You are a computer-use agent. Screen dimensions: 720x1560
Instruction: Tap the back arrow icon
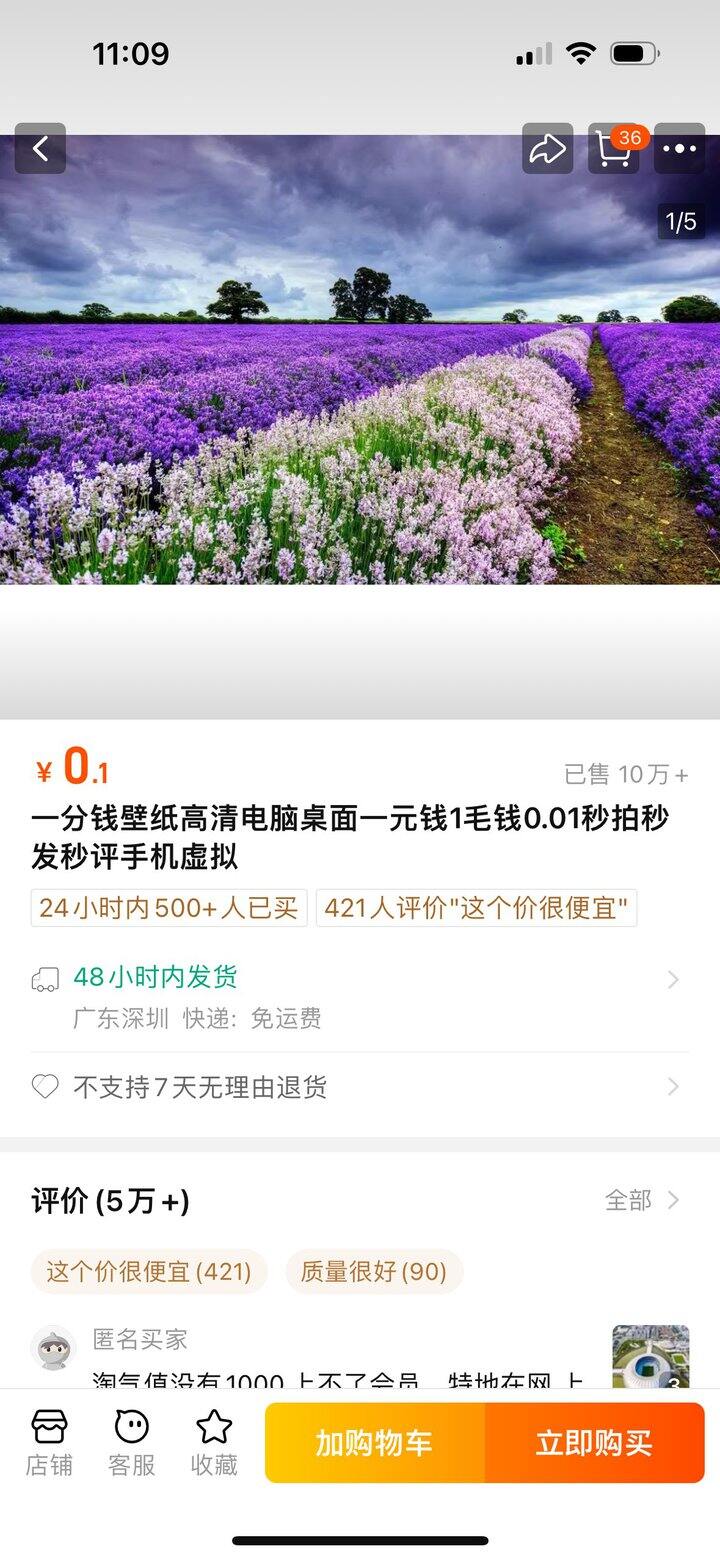click(x=42, y=149)
